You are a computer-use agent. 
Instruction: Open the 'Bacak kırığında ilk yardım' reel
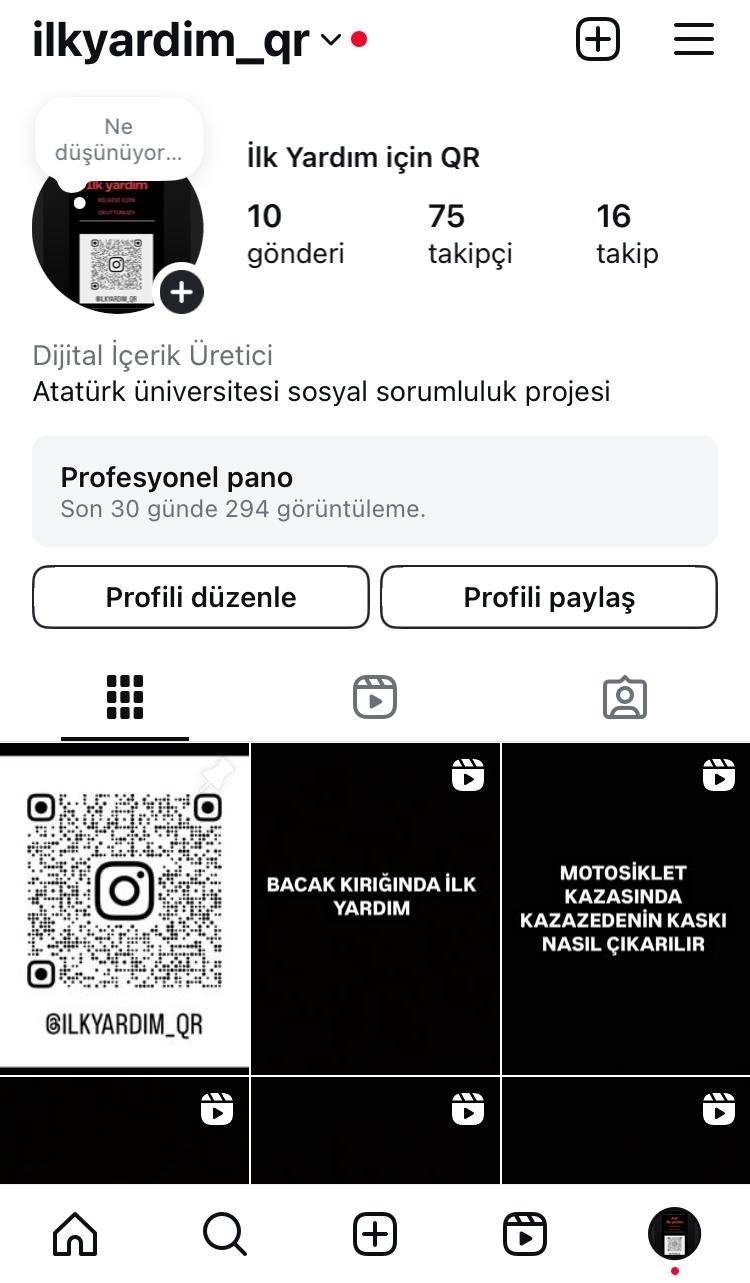[x=375, y=907]
